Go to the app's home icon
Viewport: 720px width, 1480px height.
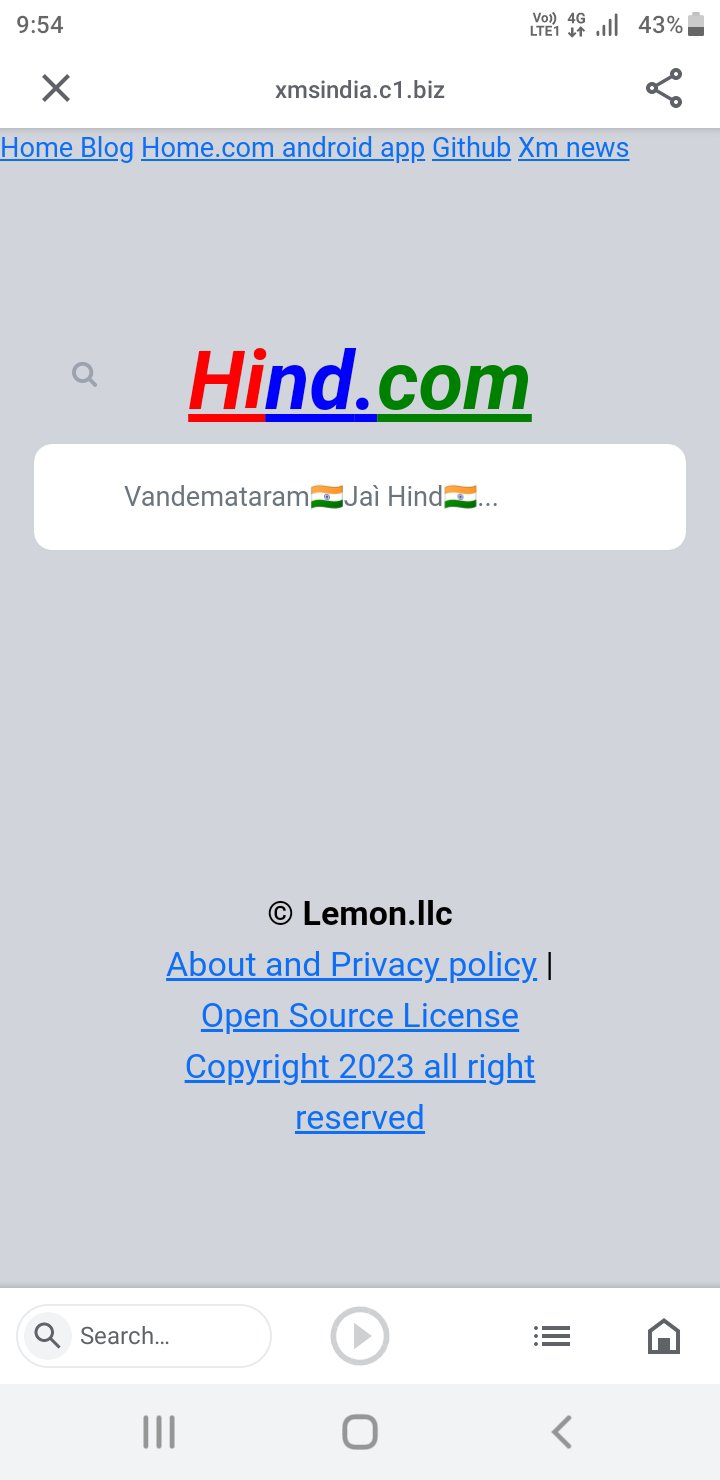[x=664, y=1336]
